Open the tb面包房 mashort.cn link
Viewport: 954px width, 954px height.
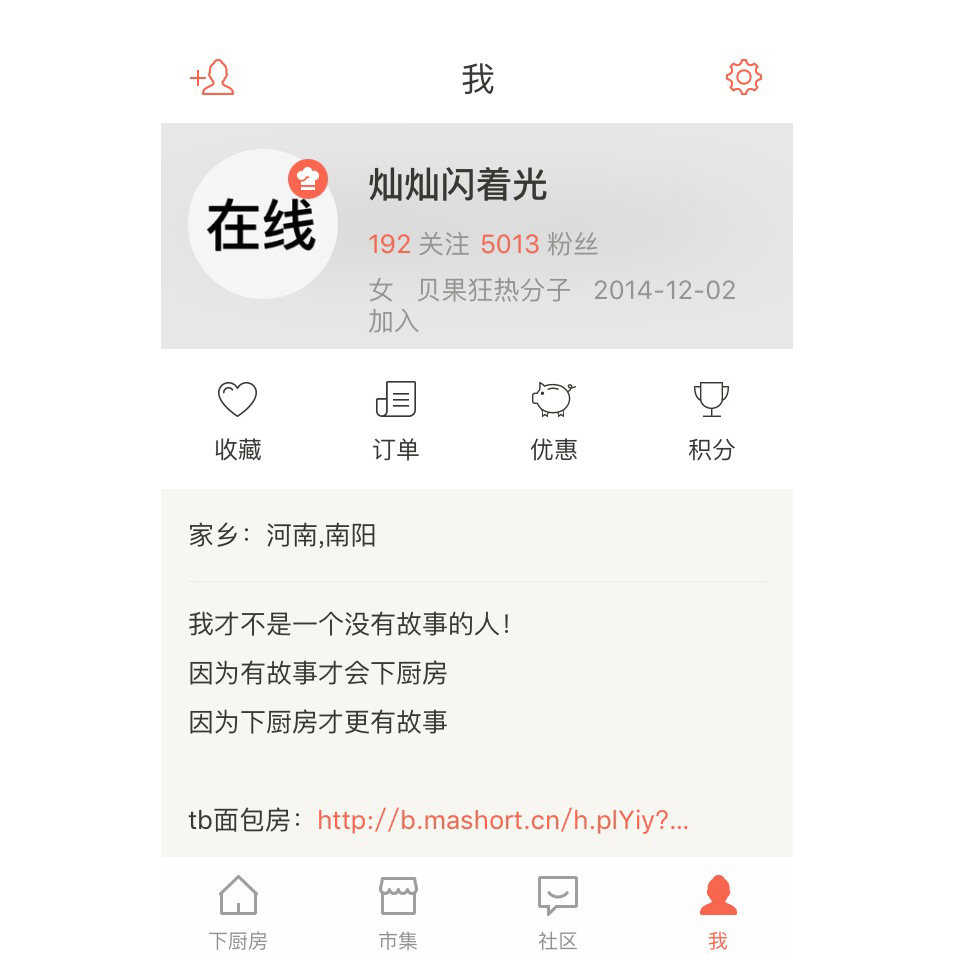click(502, 821)
